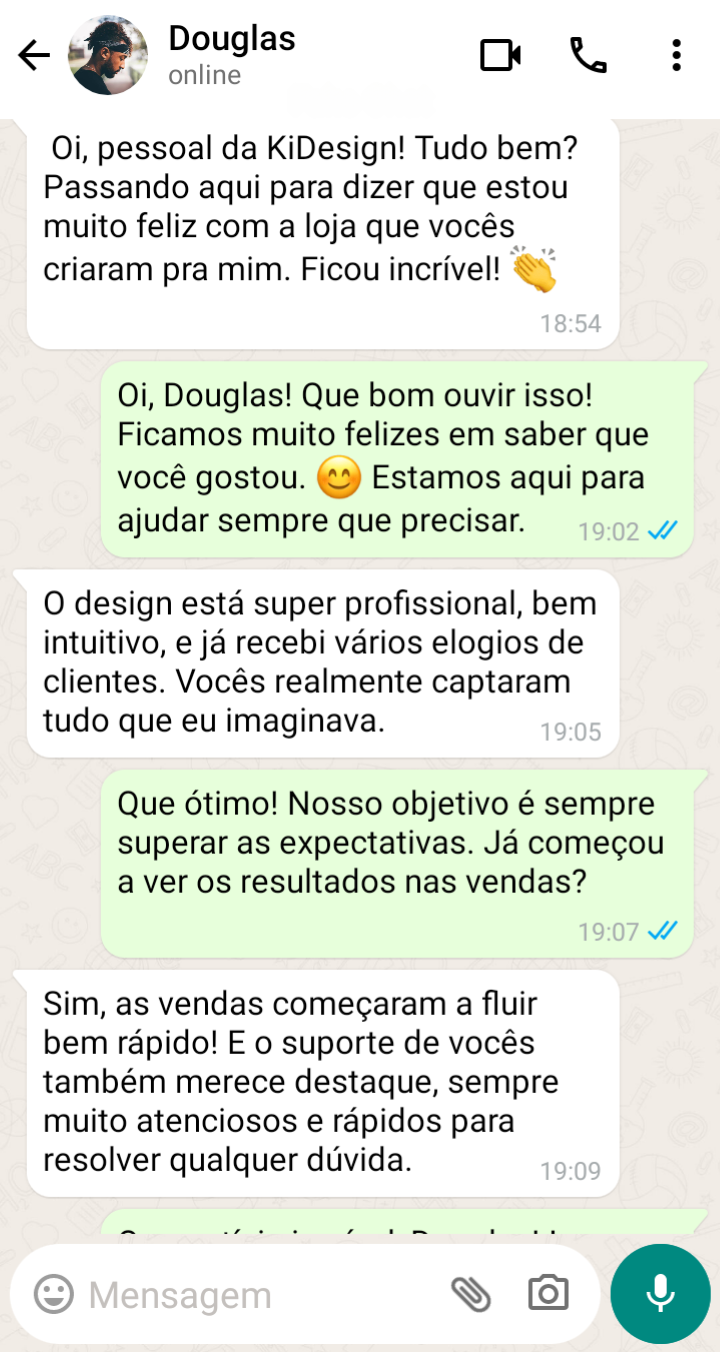Open the overflow menu
The image size is (720, 1352).
677,55
